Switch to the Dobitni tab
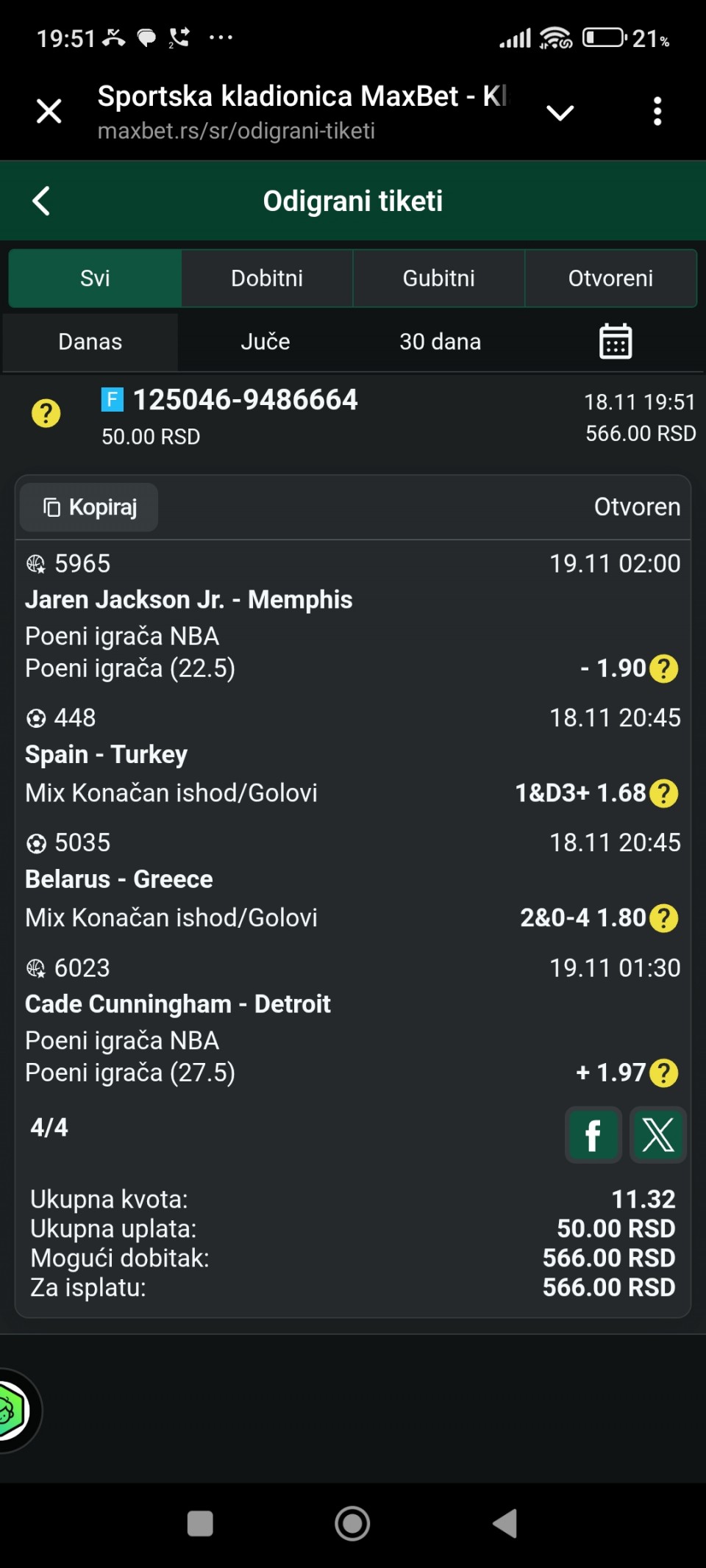The image size is (706, 1568). pyautogui.click(x=267, y=278)
